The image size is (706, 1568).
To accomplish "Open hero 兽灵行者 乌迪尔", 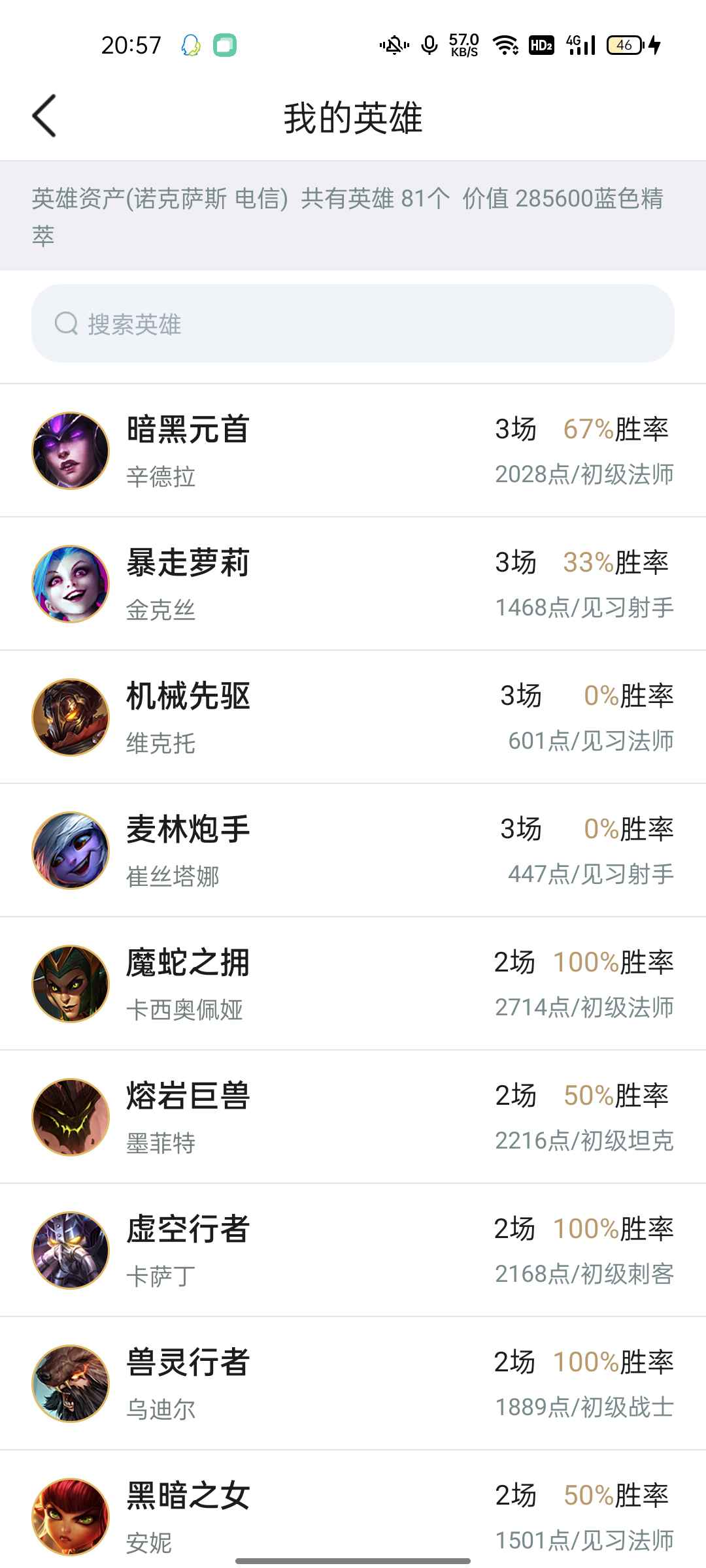I will point(353,1384).
